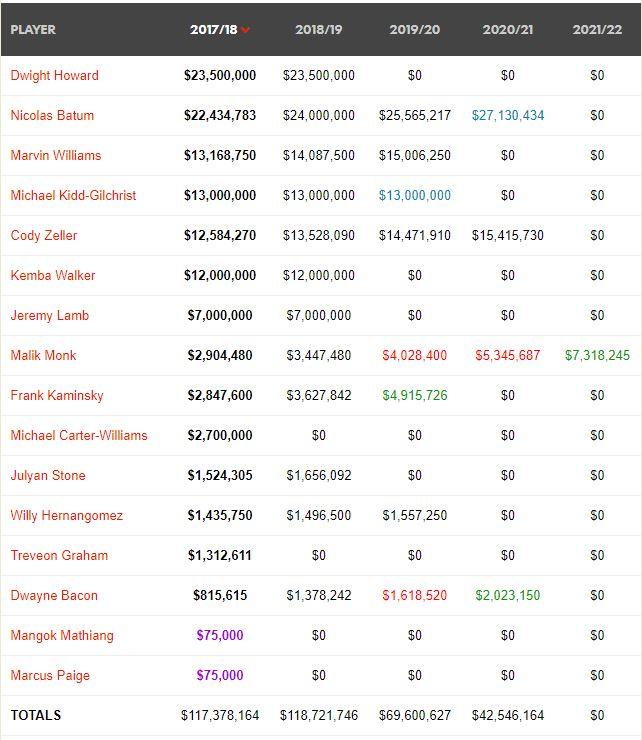Sort salaries by the 2018/19 column
The width and height of the screenshot is (642, 740).
(x=318, y=30)
